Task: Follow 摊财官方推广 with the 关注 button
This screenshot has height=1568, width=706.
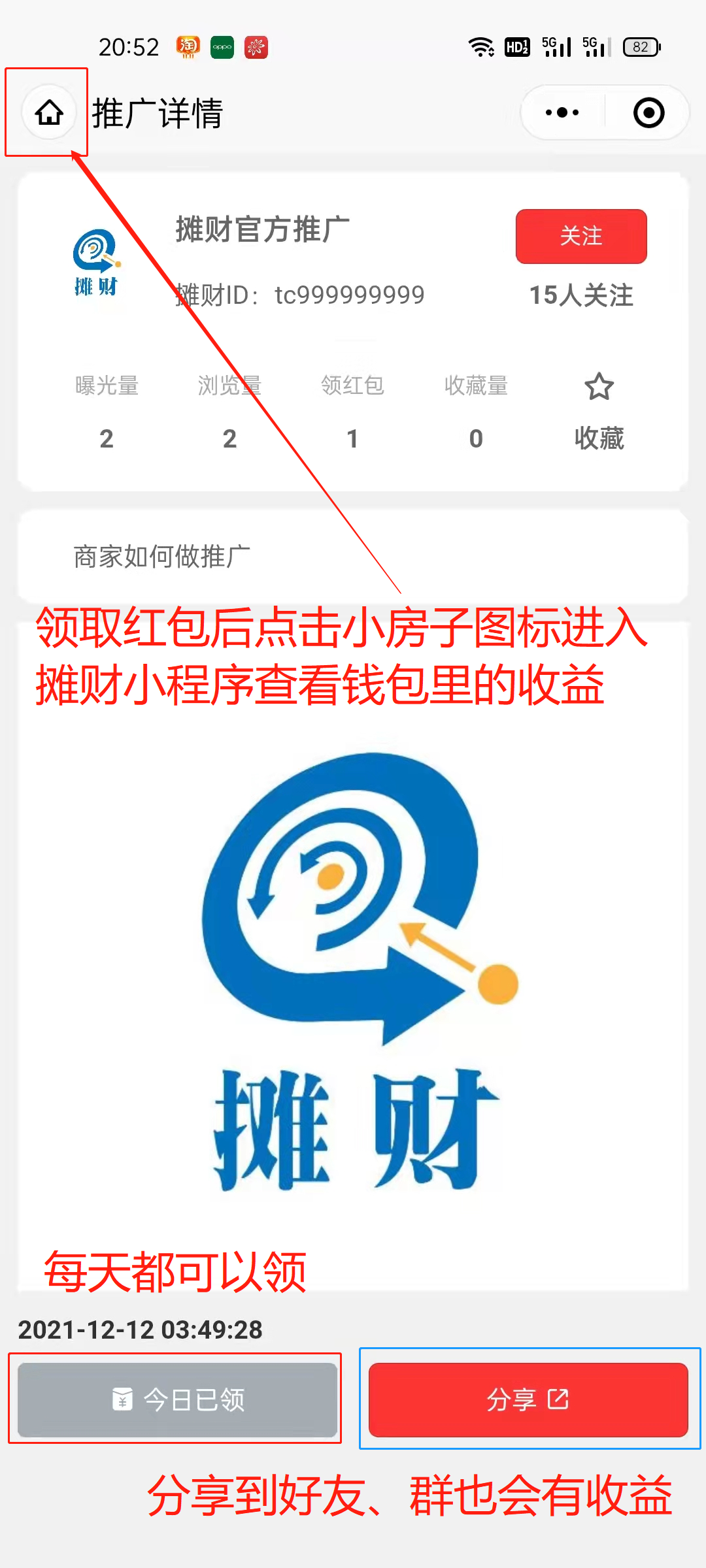Action: pos(580,236)
